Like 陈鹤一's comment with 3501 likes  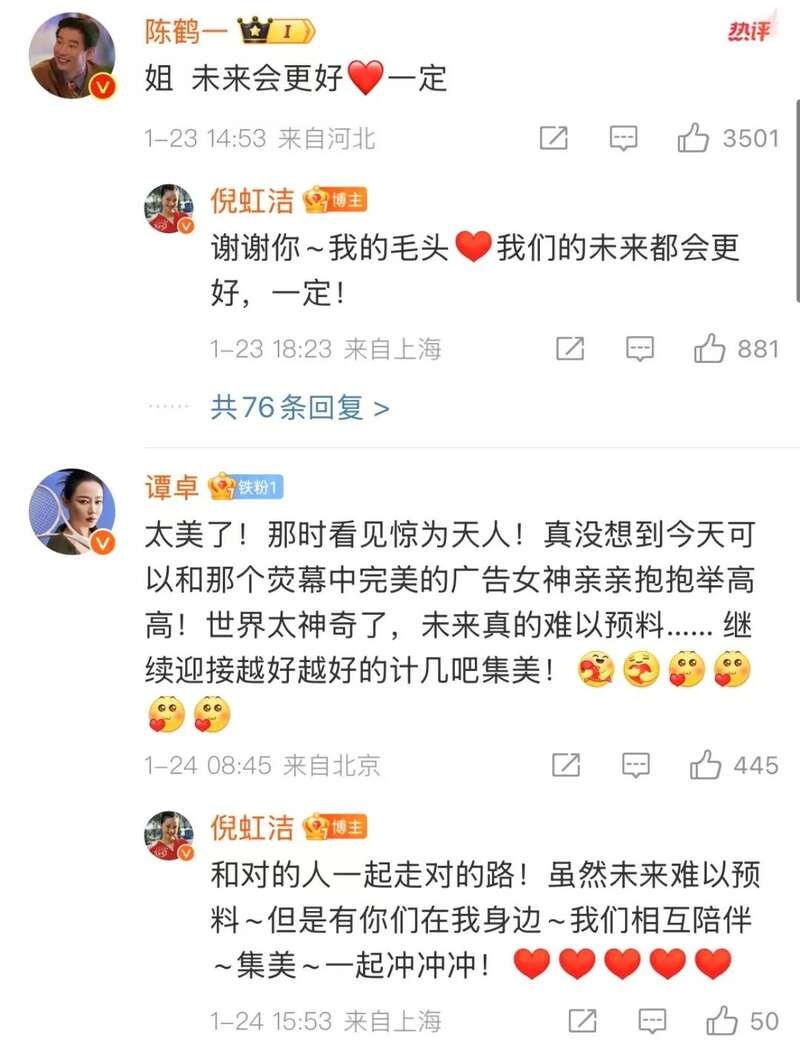tap(694, 138)
